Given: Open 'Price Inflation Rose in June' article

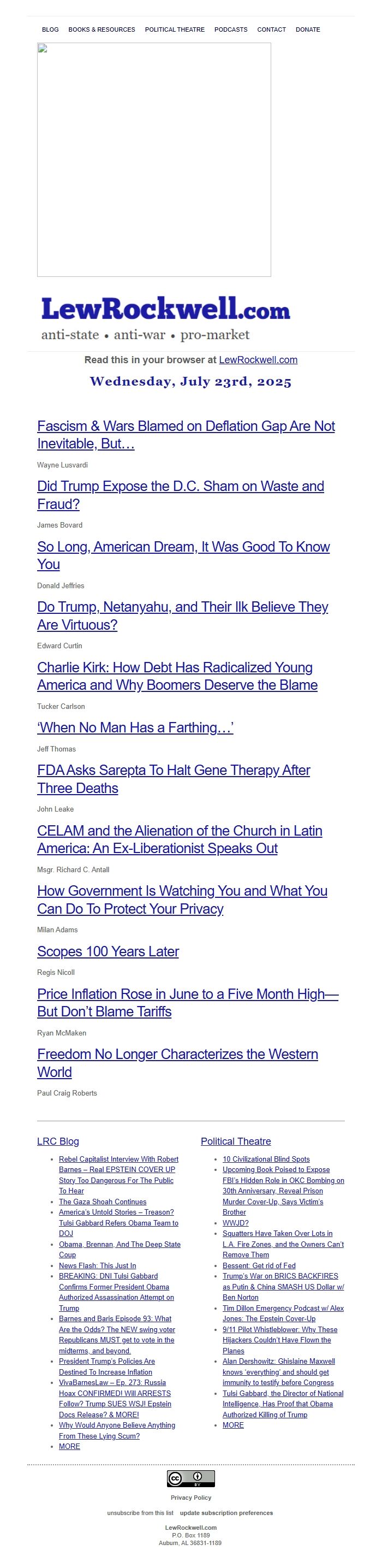Looking at the screenshot, I should click(x=187, y=994).
